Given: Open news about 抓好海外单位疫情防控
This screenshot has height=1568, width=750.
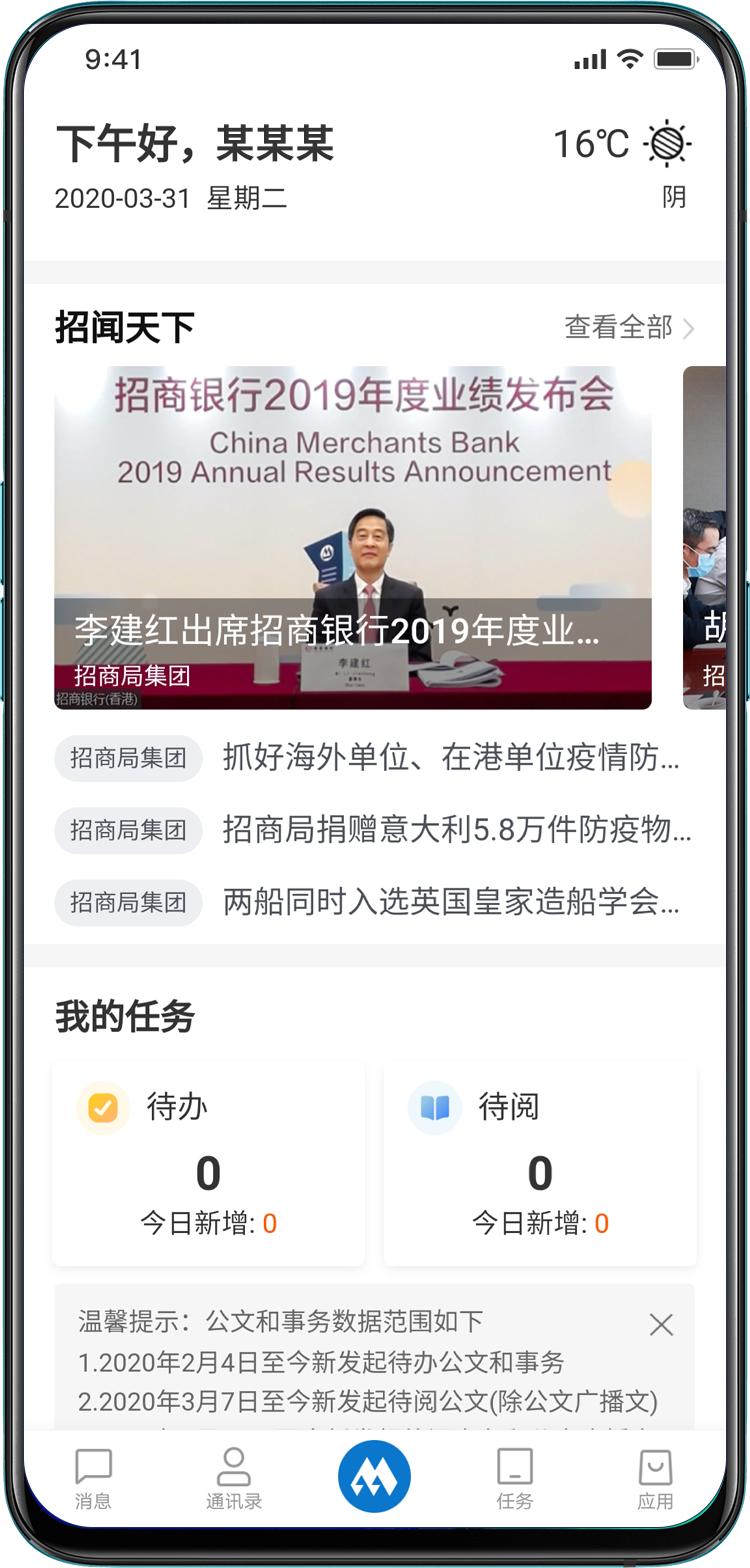Looking at the screenshot, I should [448, 758].
